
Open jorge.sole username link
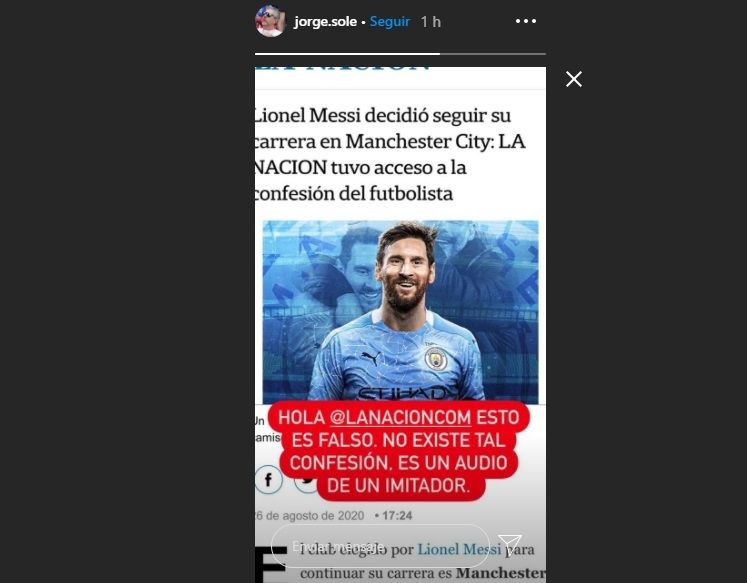click(325, 21)
